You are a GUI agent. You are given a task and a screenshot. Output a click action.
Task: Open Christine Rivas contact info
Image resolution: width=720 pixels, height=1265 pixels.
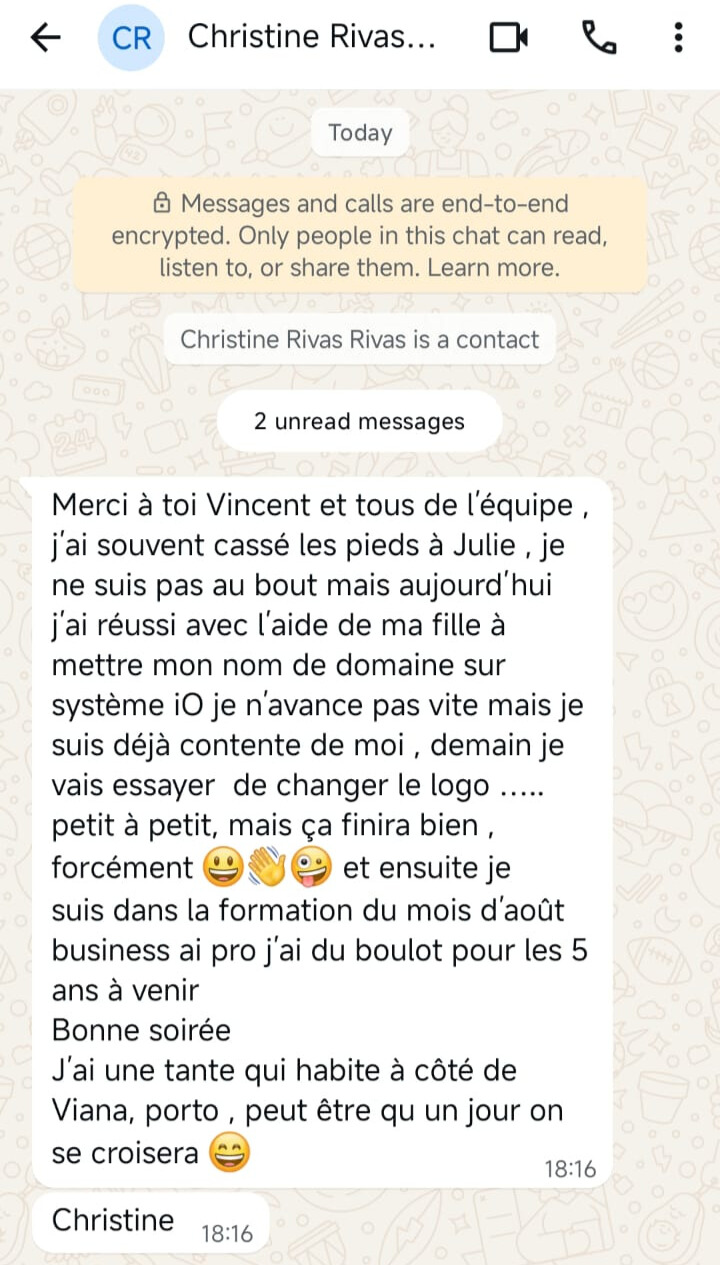(311, 38)
